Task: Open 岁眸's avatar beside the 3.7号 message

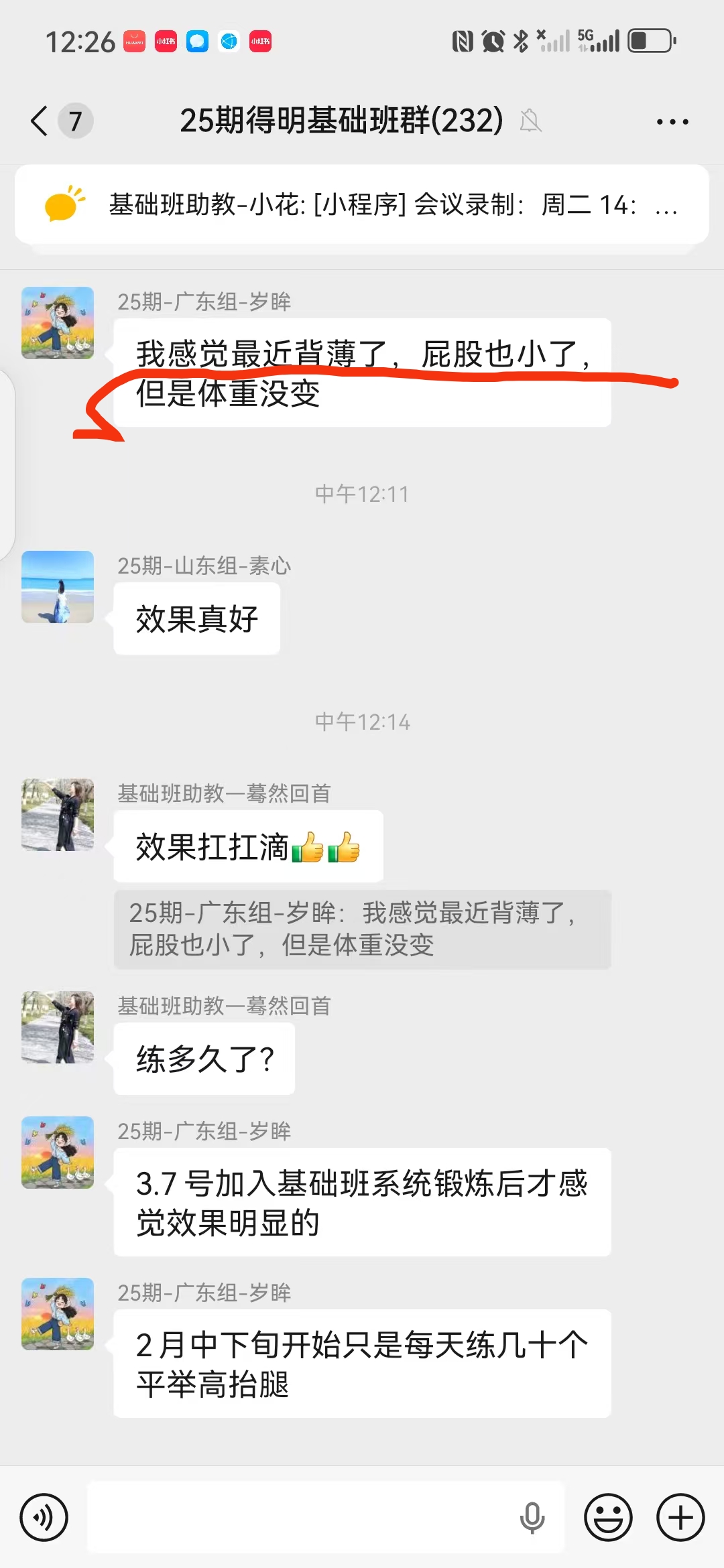Action: pyautogui.click(x=58, y=1153)
